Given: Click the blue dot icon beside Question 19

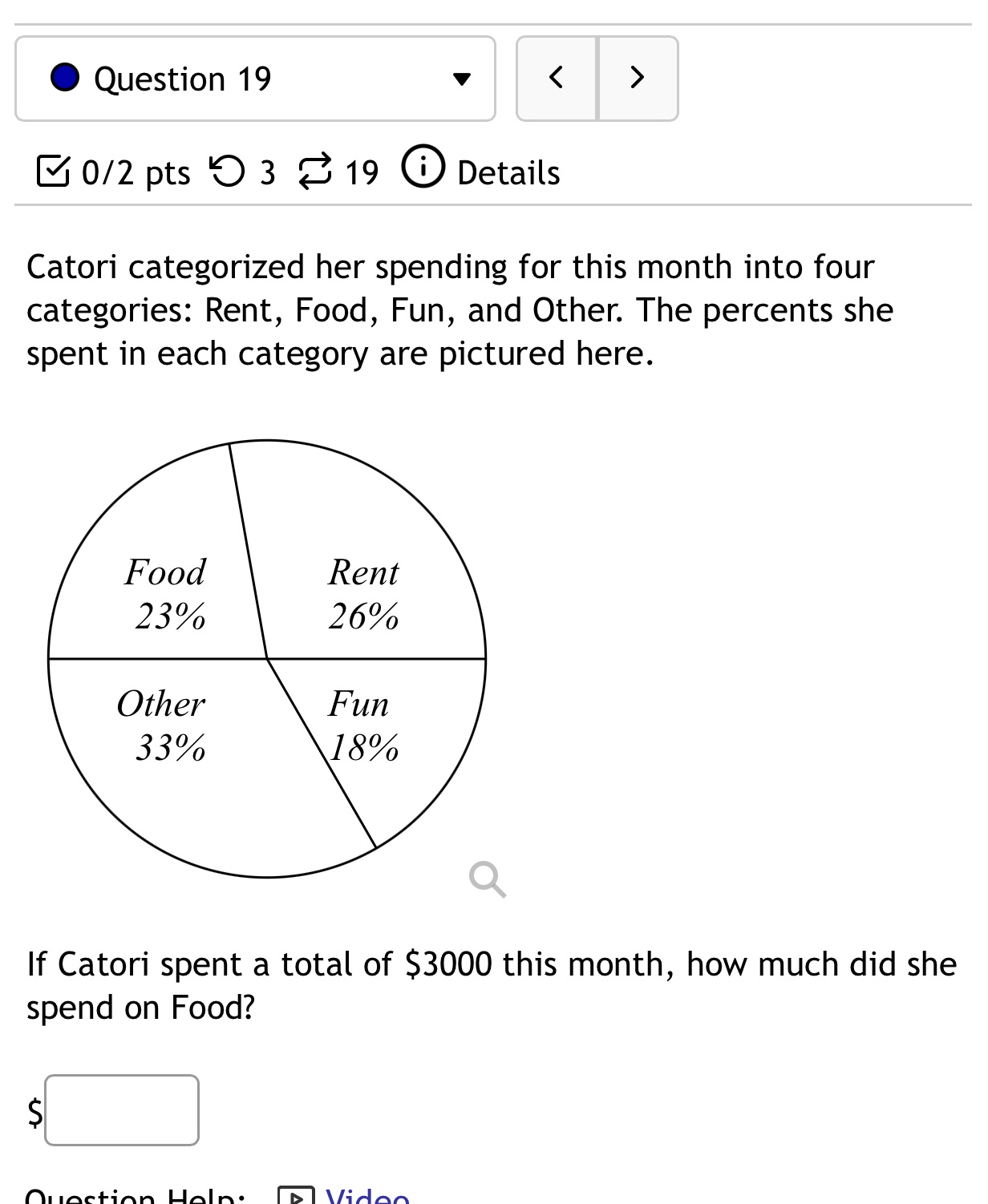Looking at the screenshot, I should (66, 78).
